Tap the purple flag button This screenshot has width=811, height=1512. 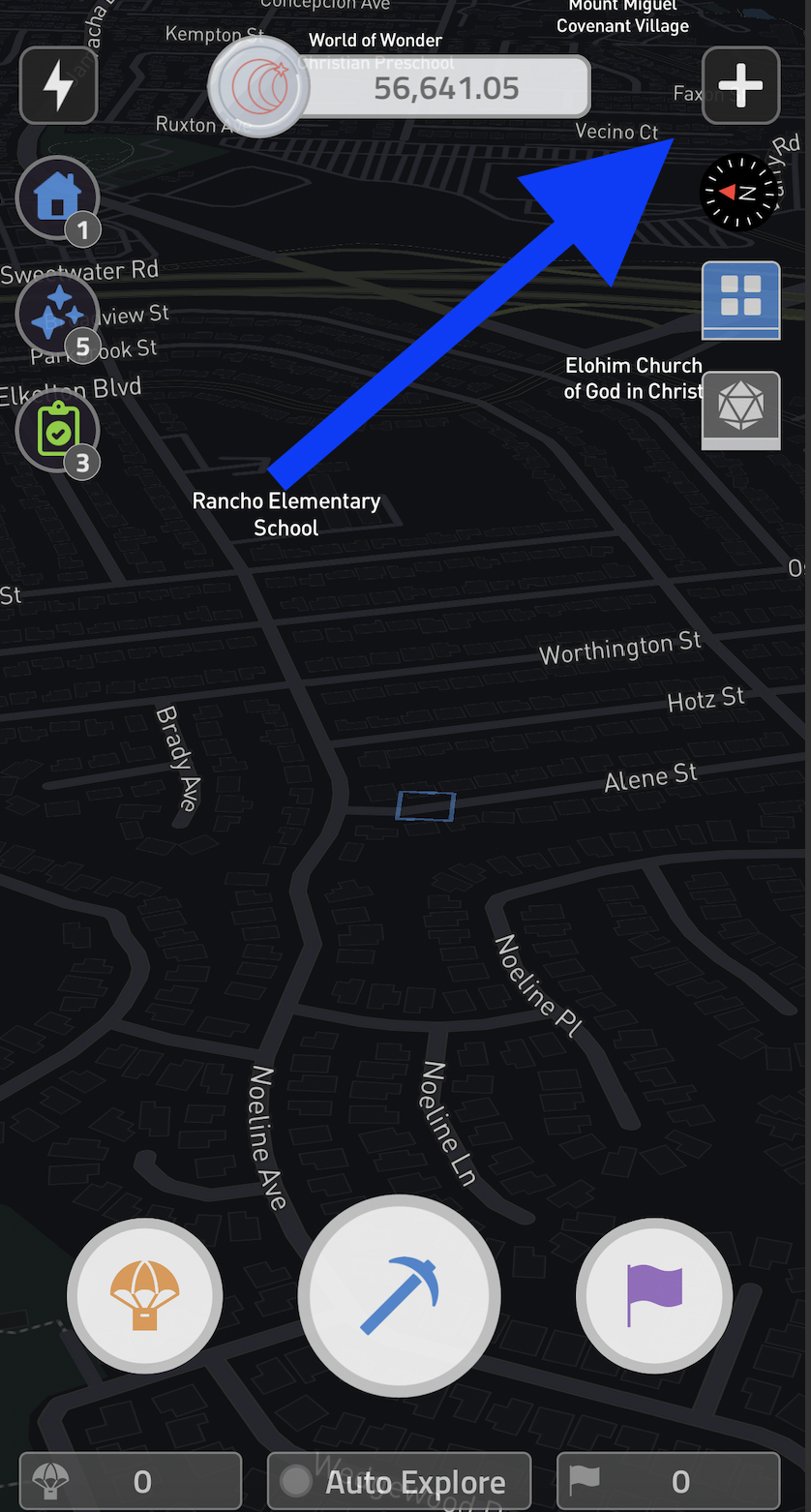click(654, 1296)
